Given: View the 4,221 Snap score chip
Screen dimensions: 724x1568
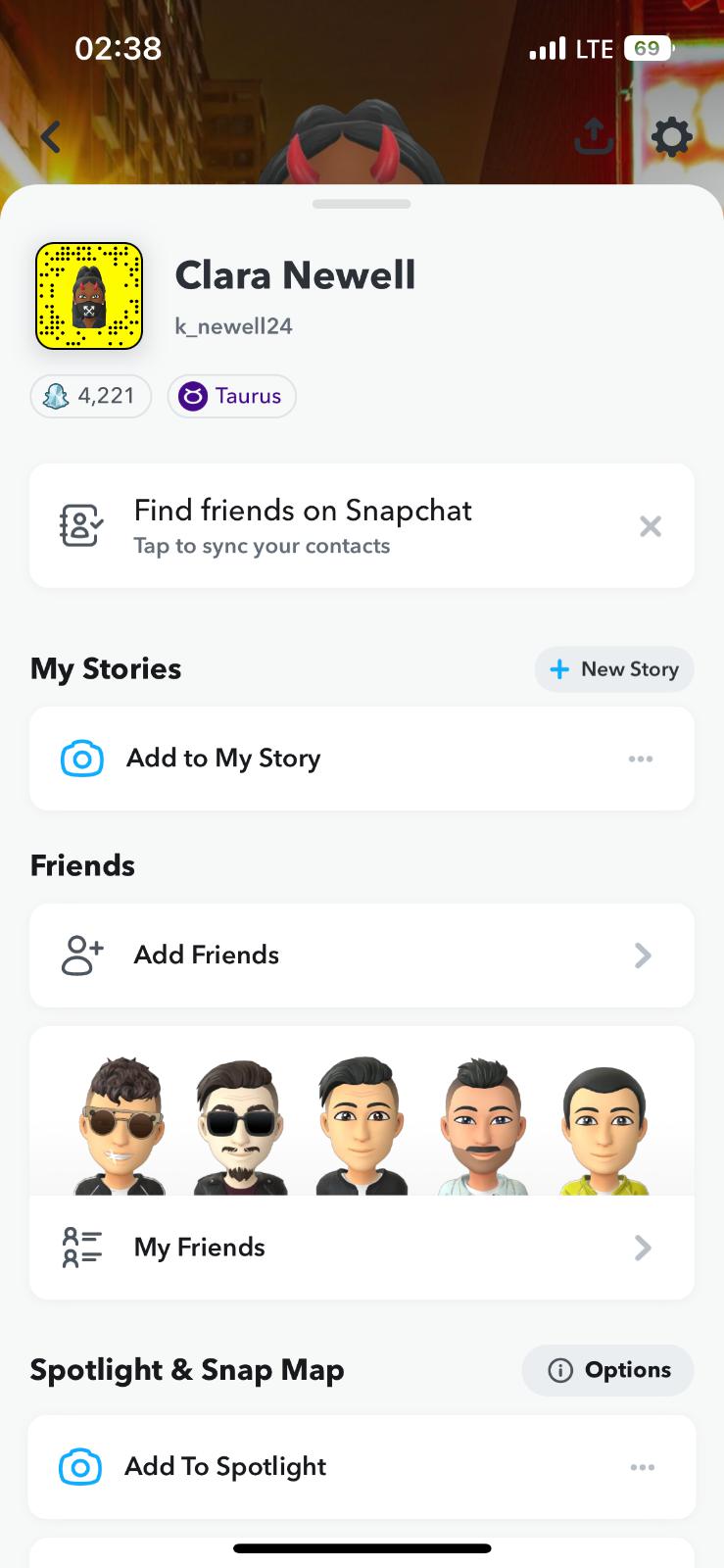Looking at the screenshot, I should click(91, 396).
